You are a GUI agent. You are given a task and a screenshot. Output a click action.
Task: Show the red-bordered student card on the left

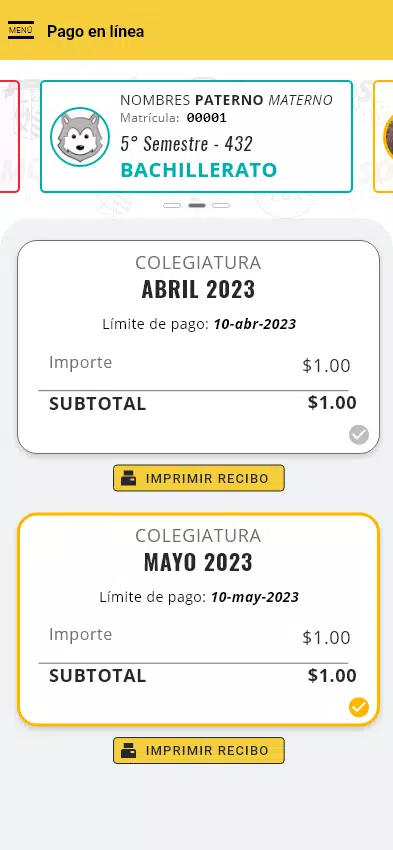tap(10, 137)
